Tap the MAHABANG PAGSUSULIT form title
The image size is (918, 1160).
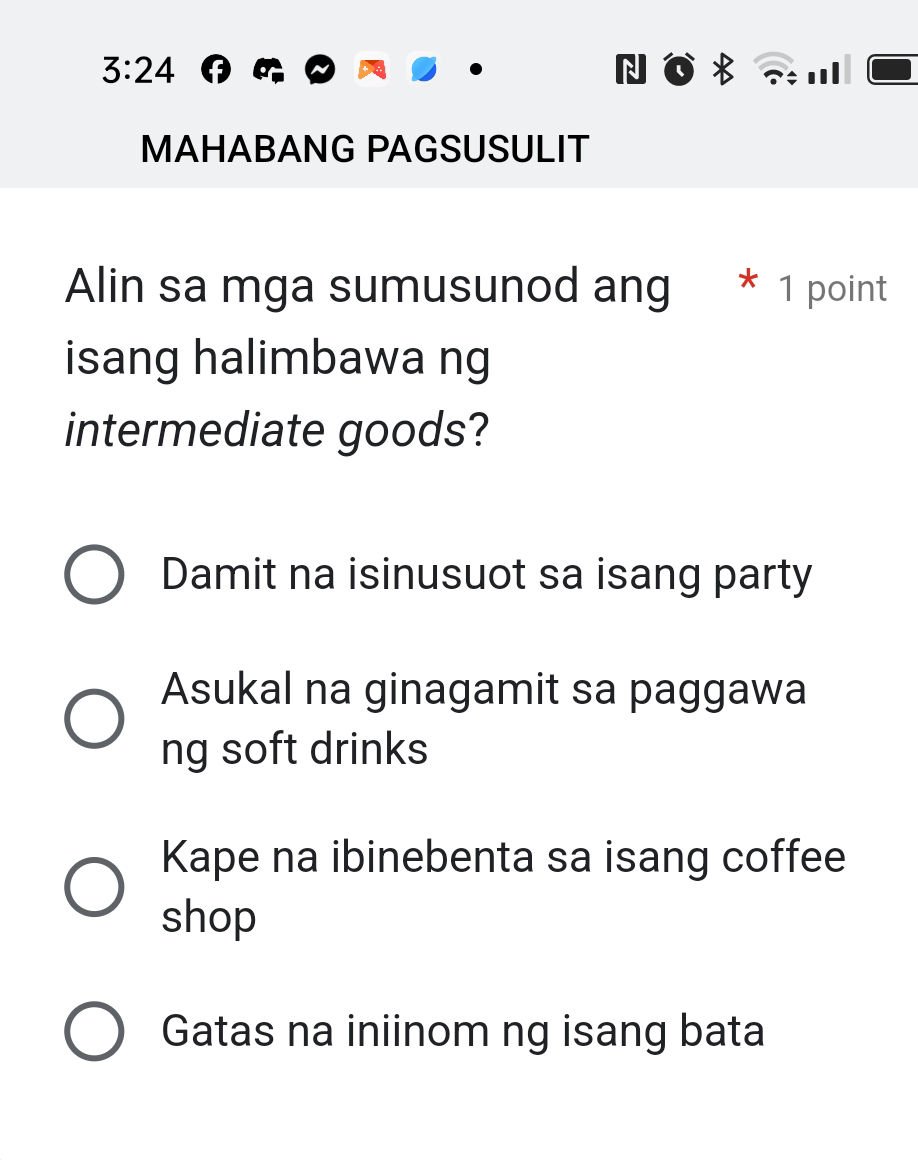[365, 148]
